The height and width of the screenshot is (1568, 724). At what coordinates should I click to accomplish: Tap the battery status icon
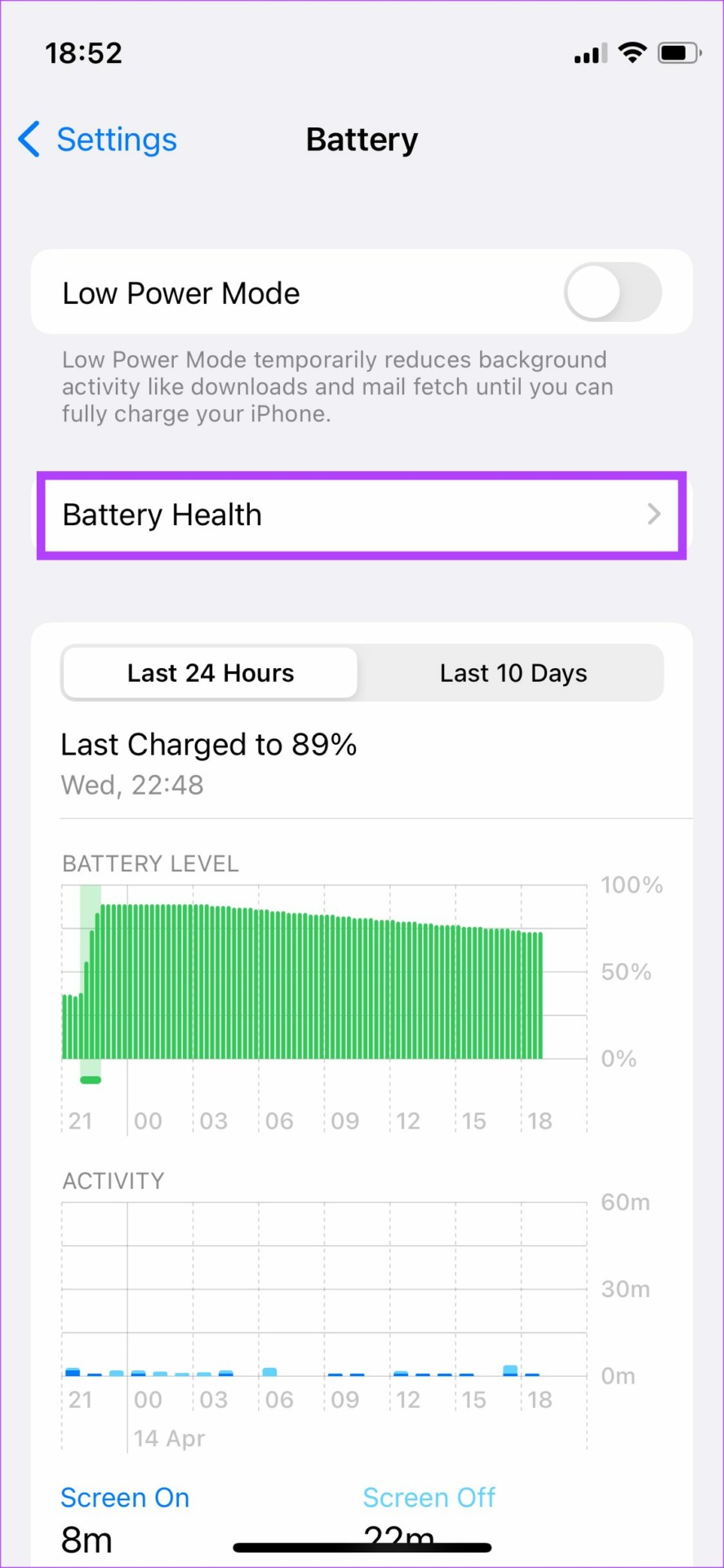click(678, 52)
